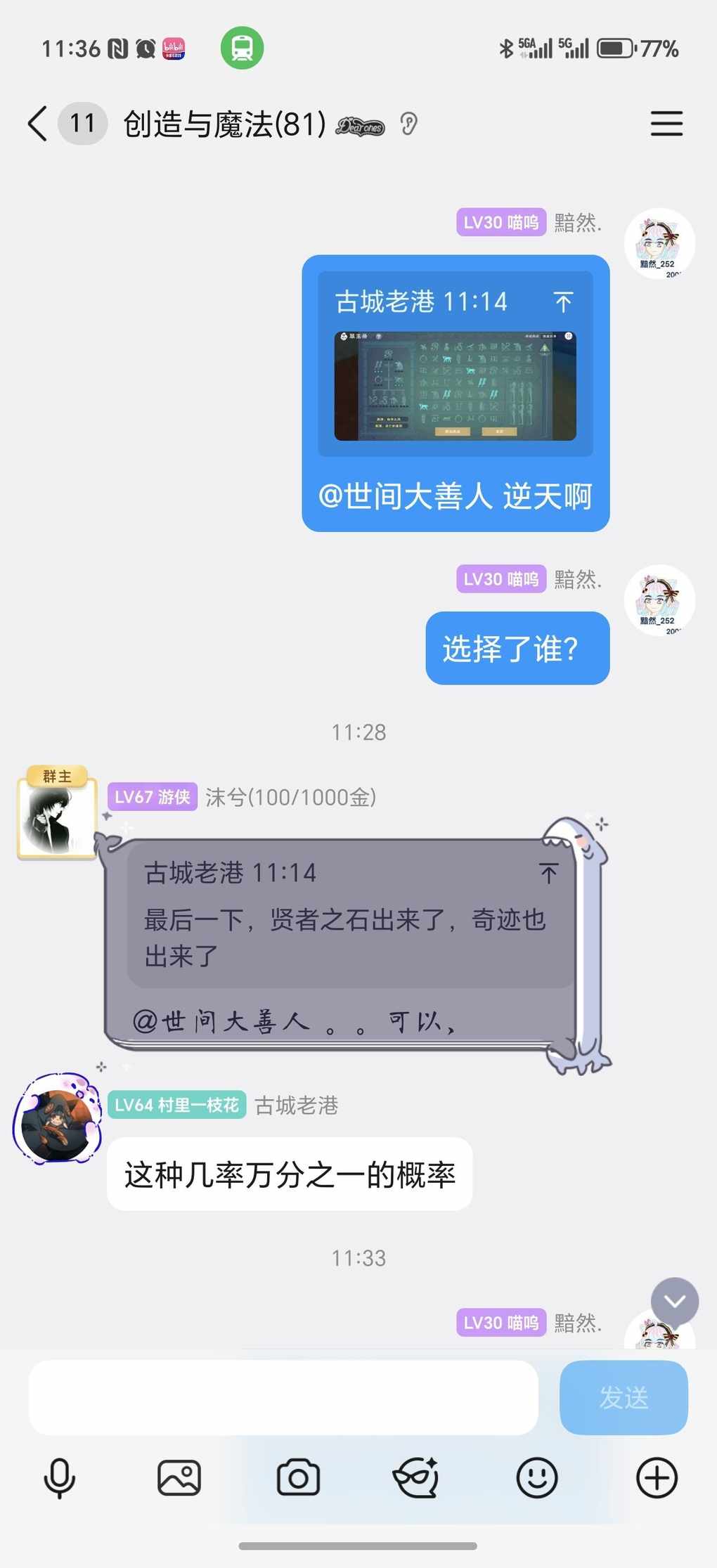
Task: Tap the 发送 send button
Action: [624, 1397]
